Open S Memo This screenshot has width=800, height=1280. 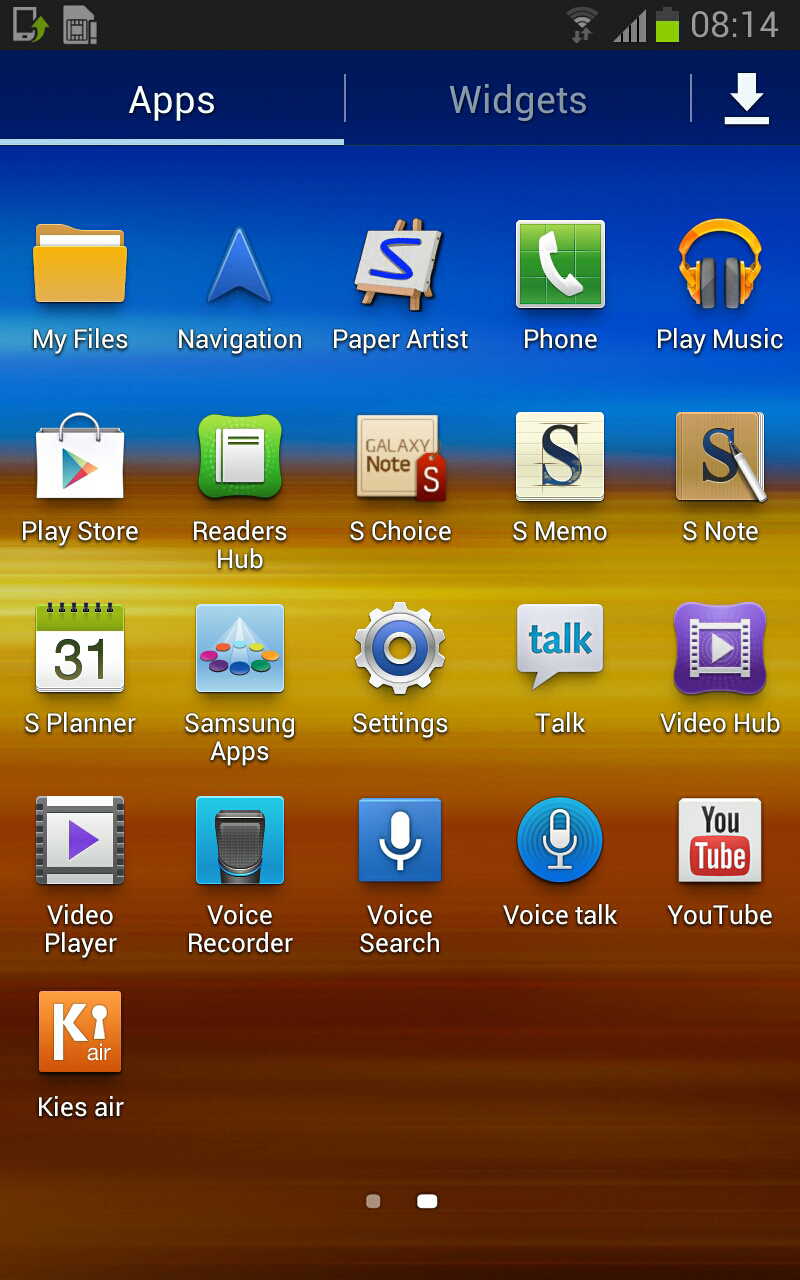560,457
